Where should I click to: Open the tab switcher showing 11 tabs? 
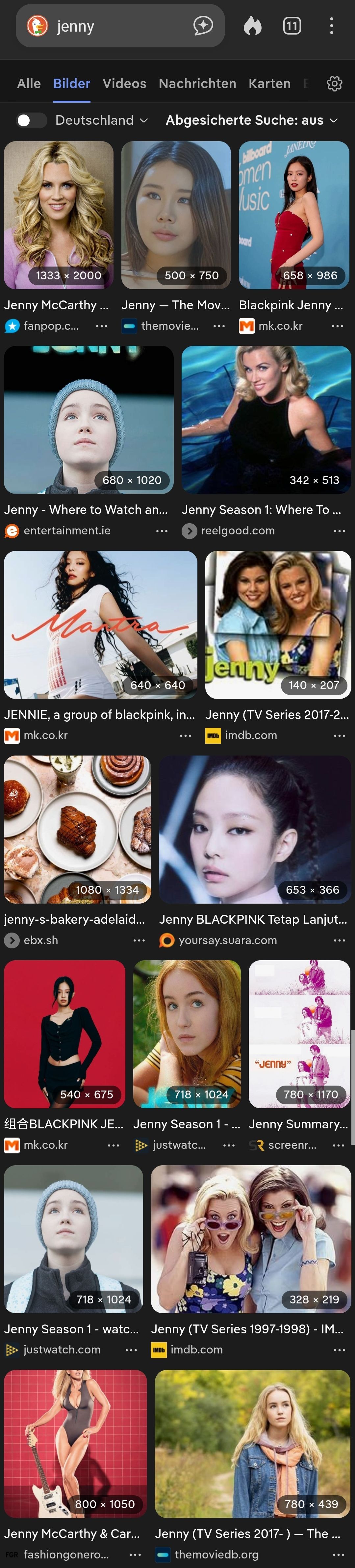coord(292,26)
